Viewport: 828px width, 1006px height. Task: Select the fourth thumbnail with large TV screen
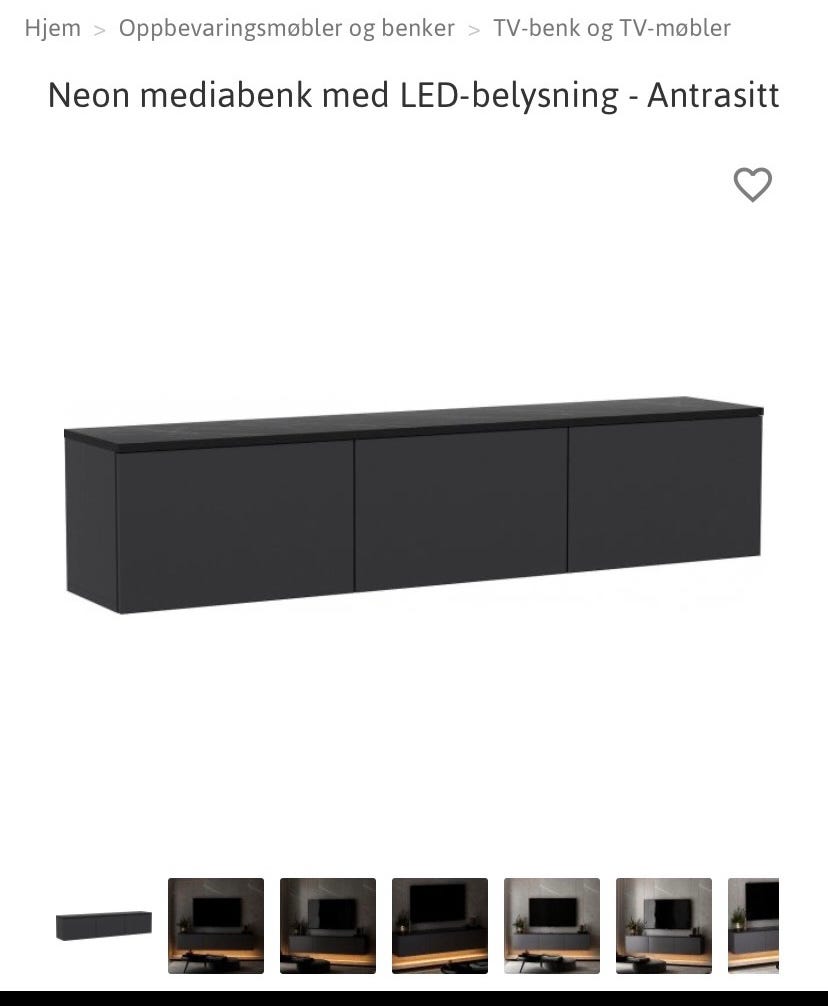[x=440, y=924]
